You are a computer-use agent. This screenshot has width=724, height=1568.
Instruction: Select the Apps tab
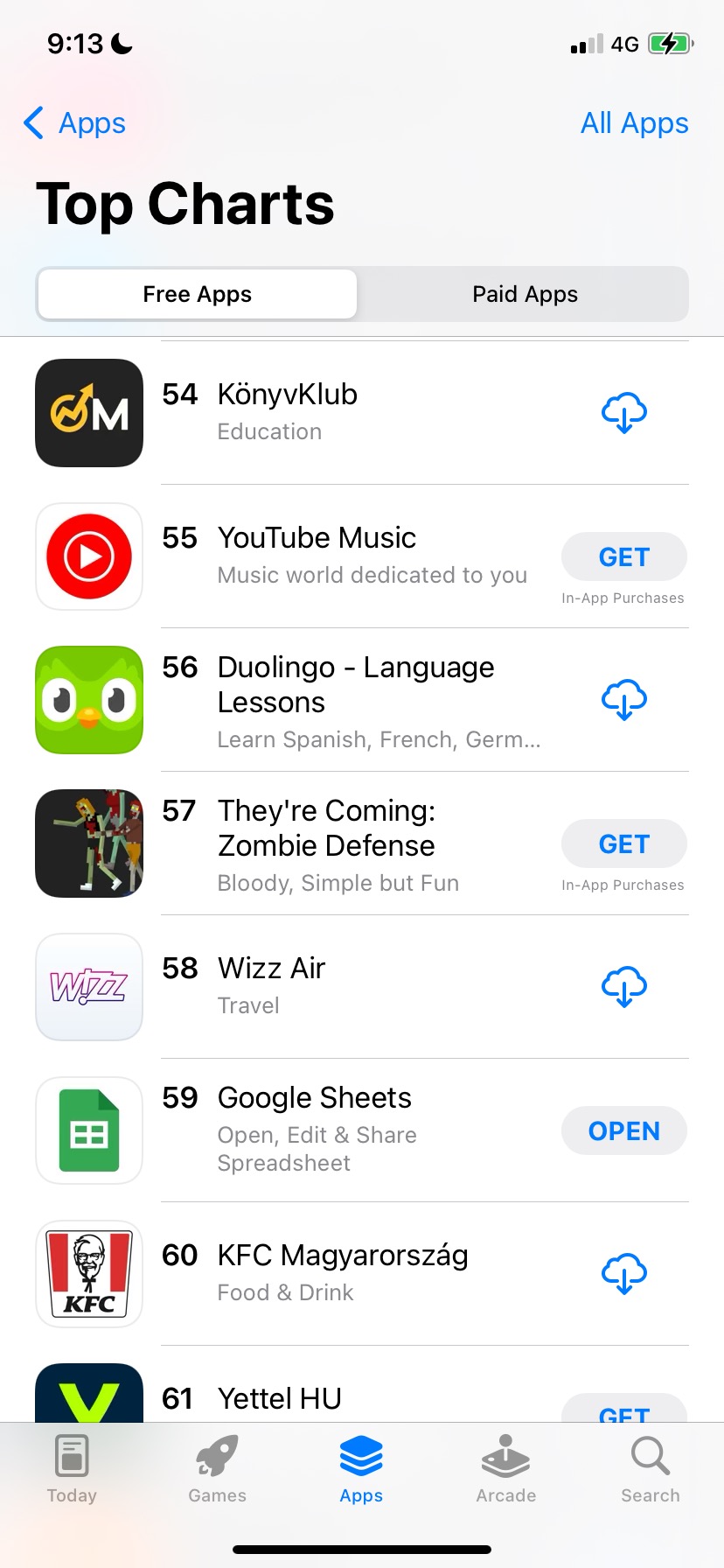coord(361,1470)
